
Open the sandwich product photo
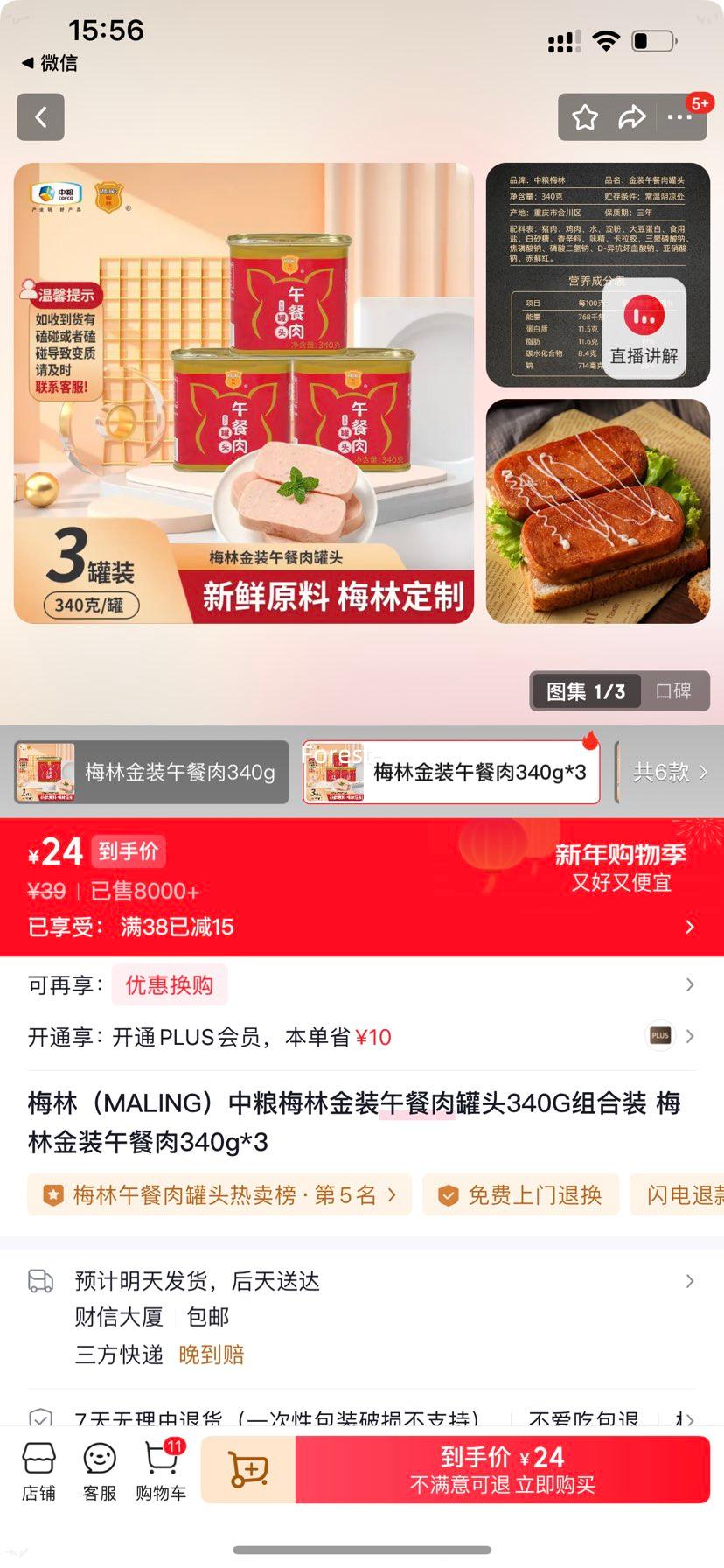tap(597, 511)
